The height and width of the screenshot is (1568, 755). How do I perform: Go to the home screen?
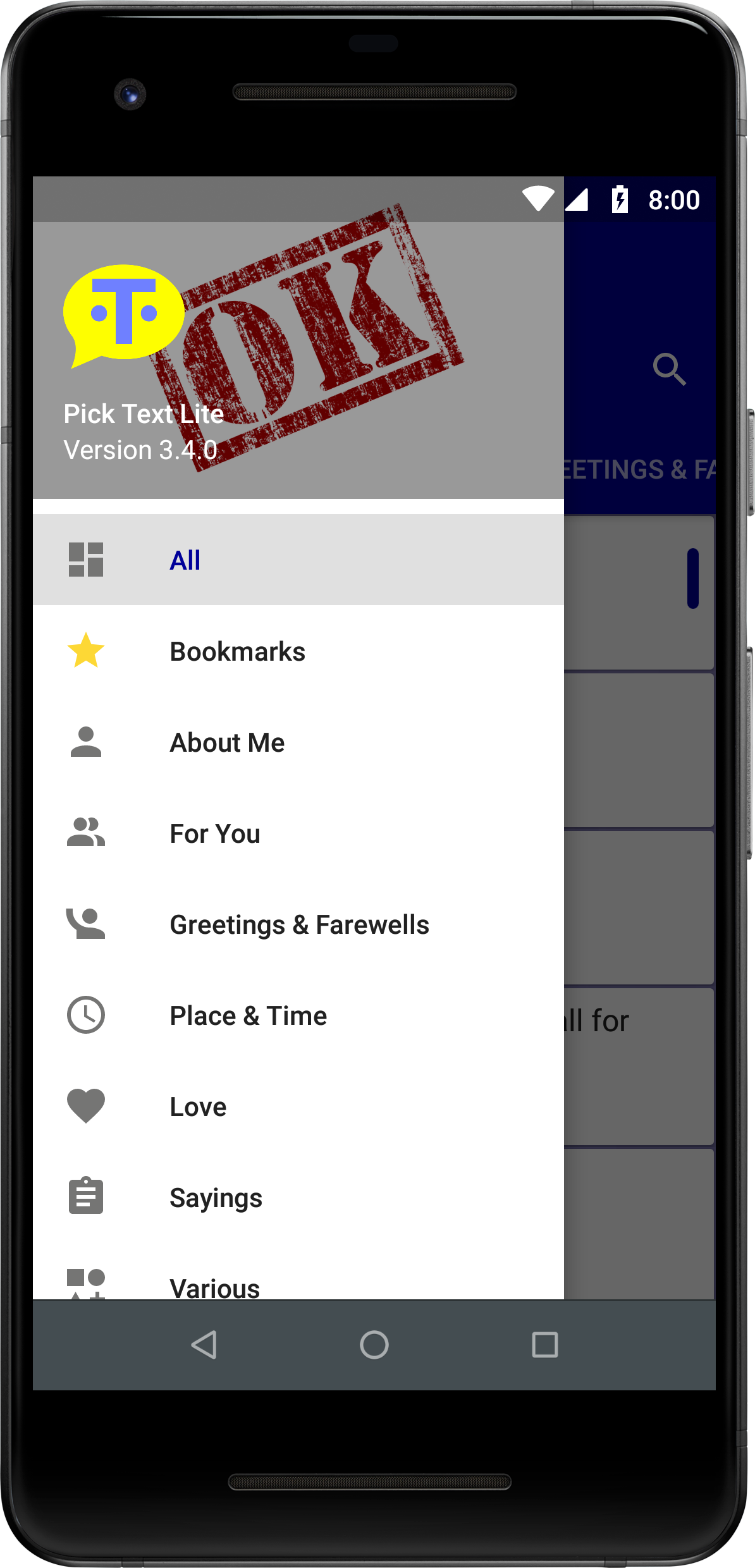point(374,1344)
